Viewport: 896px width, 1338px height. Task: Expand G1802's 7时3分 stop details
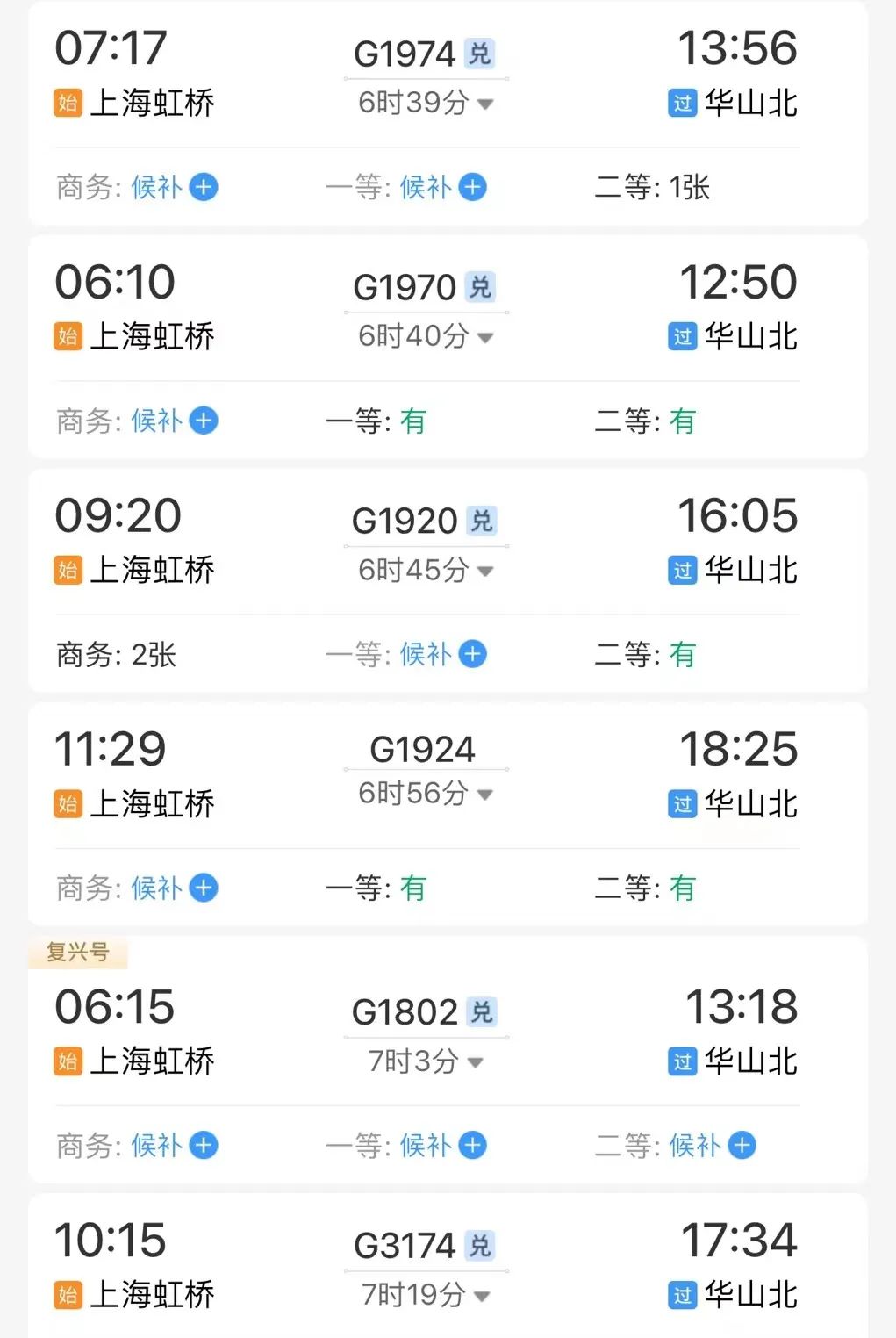pos(475,1062)
